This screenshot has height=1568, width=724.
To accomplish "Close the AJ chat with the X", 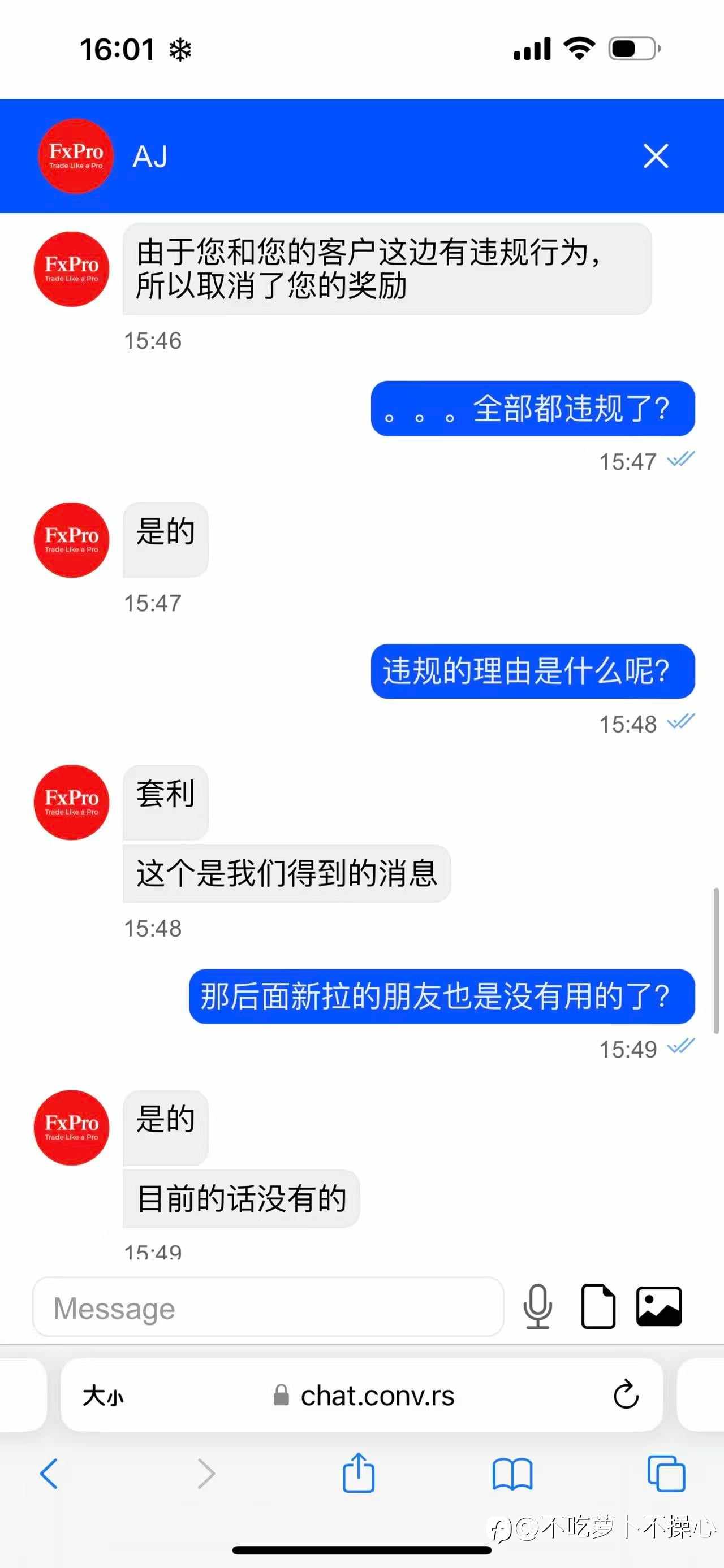I will pos(656,157).
